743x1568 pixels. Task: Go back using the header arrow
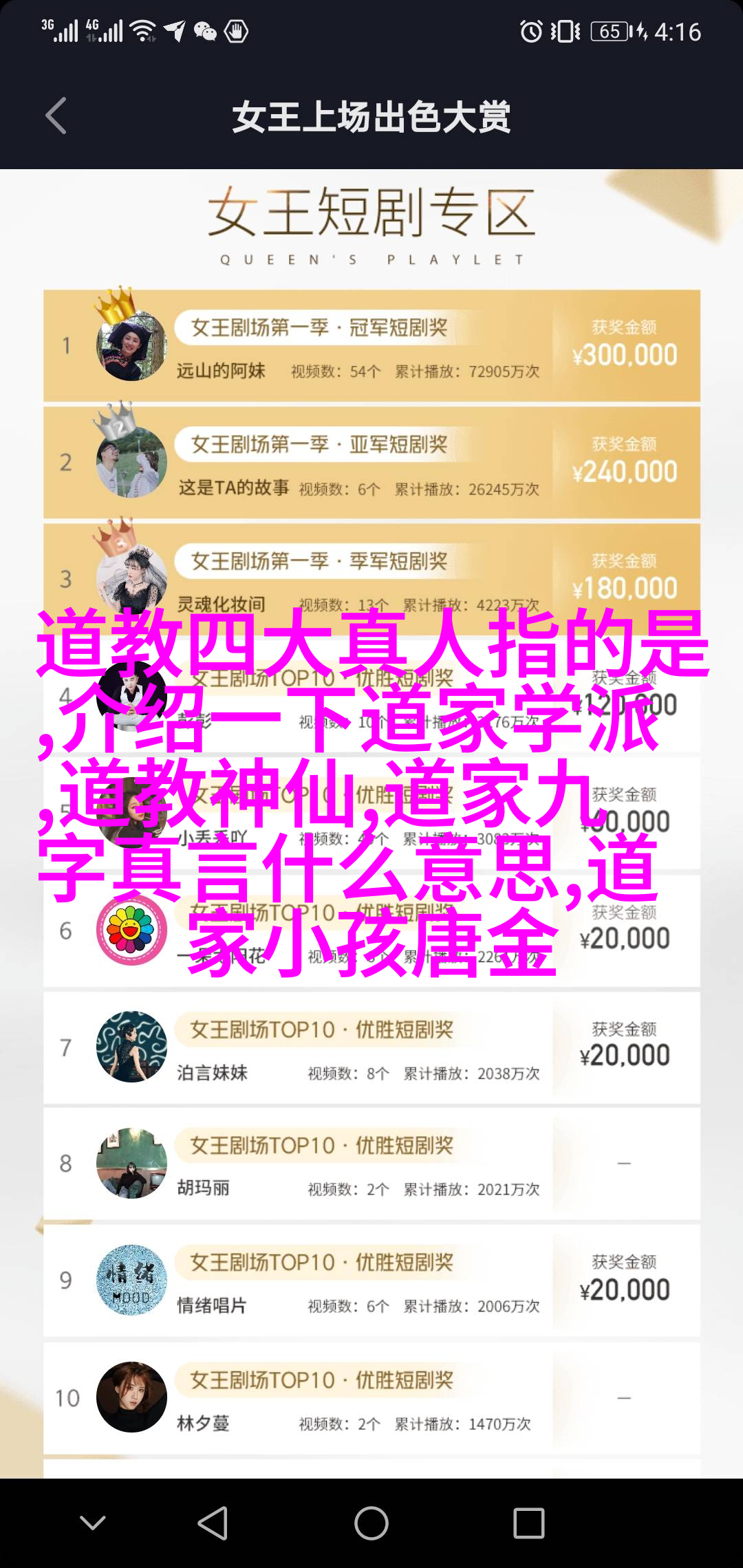tap(56, 116)
